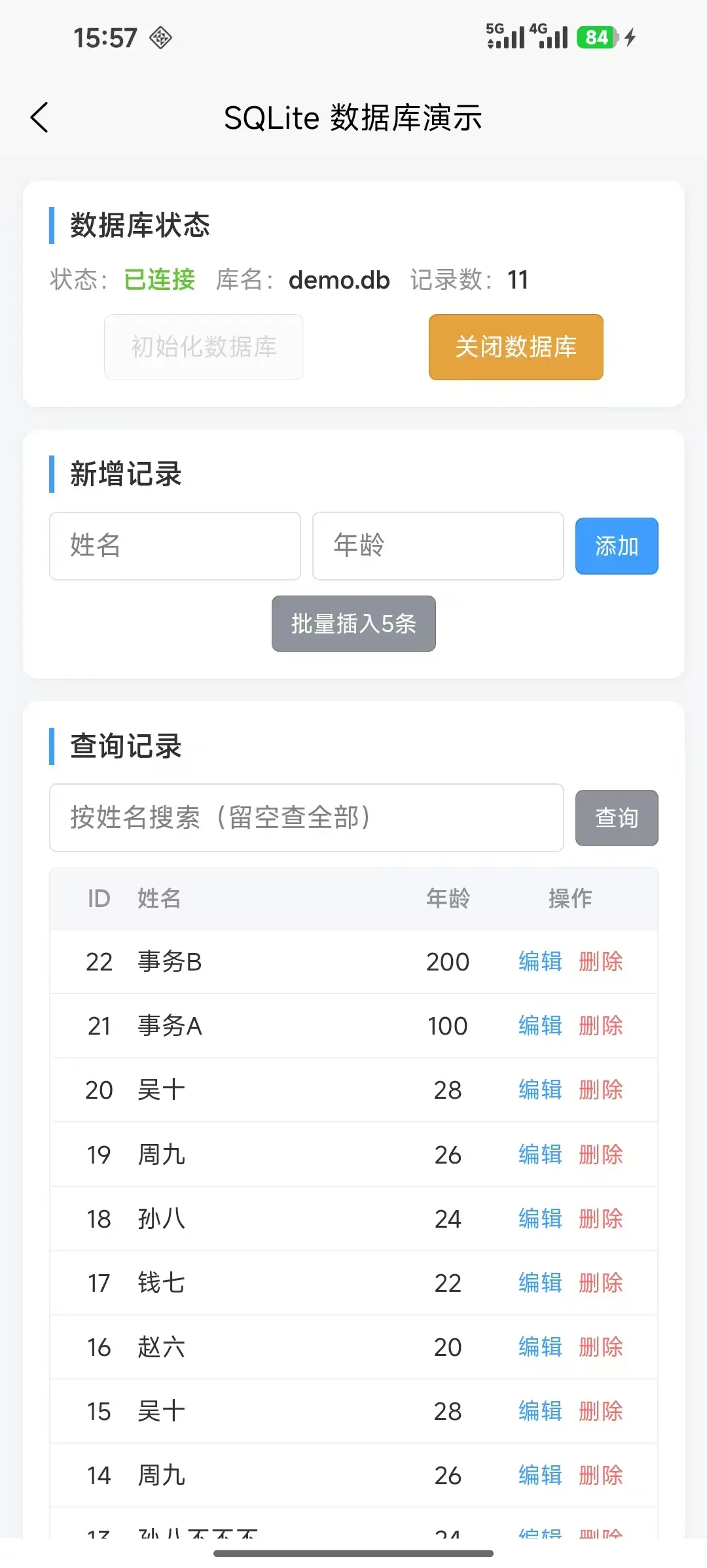
Task: Tap the 查询 button
Action: coord(617,817)
